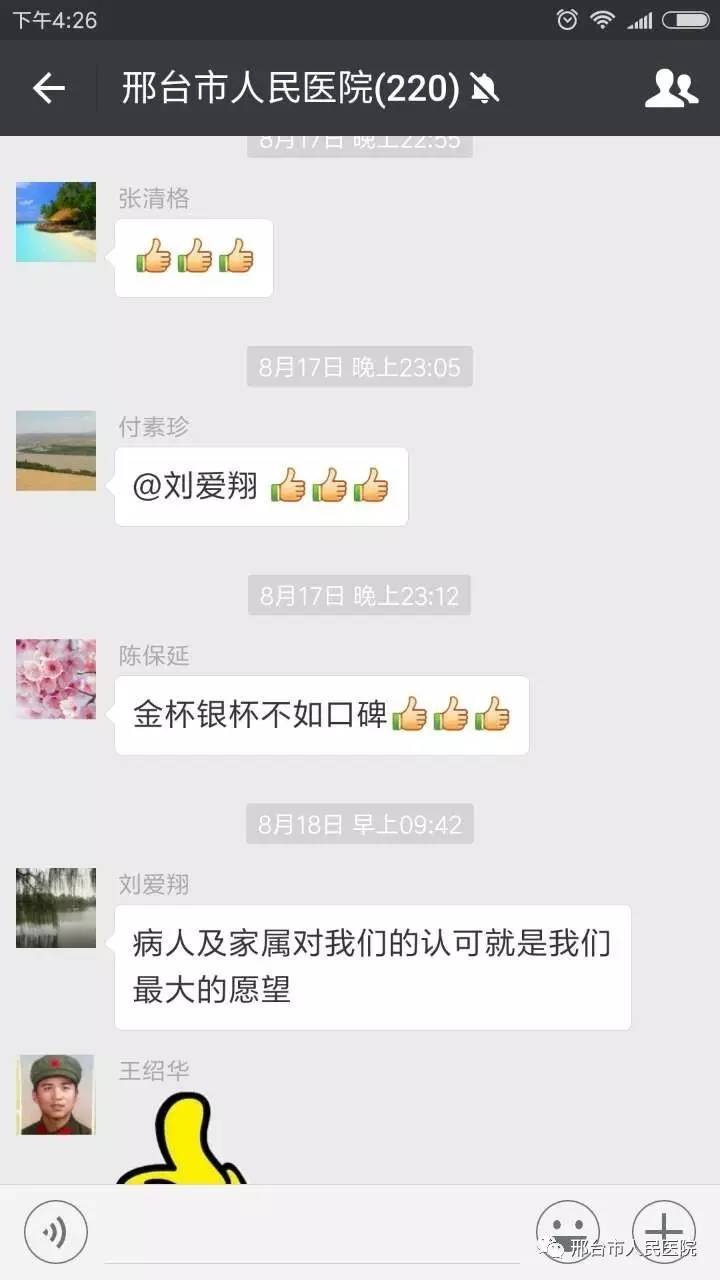This screenshot has width=720, height=1280.
Task: Open 王绍华's profile avatar
Action: 56,1094
